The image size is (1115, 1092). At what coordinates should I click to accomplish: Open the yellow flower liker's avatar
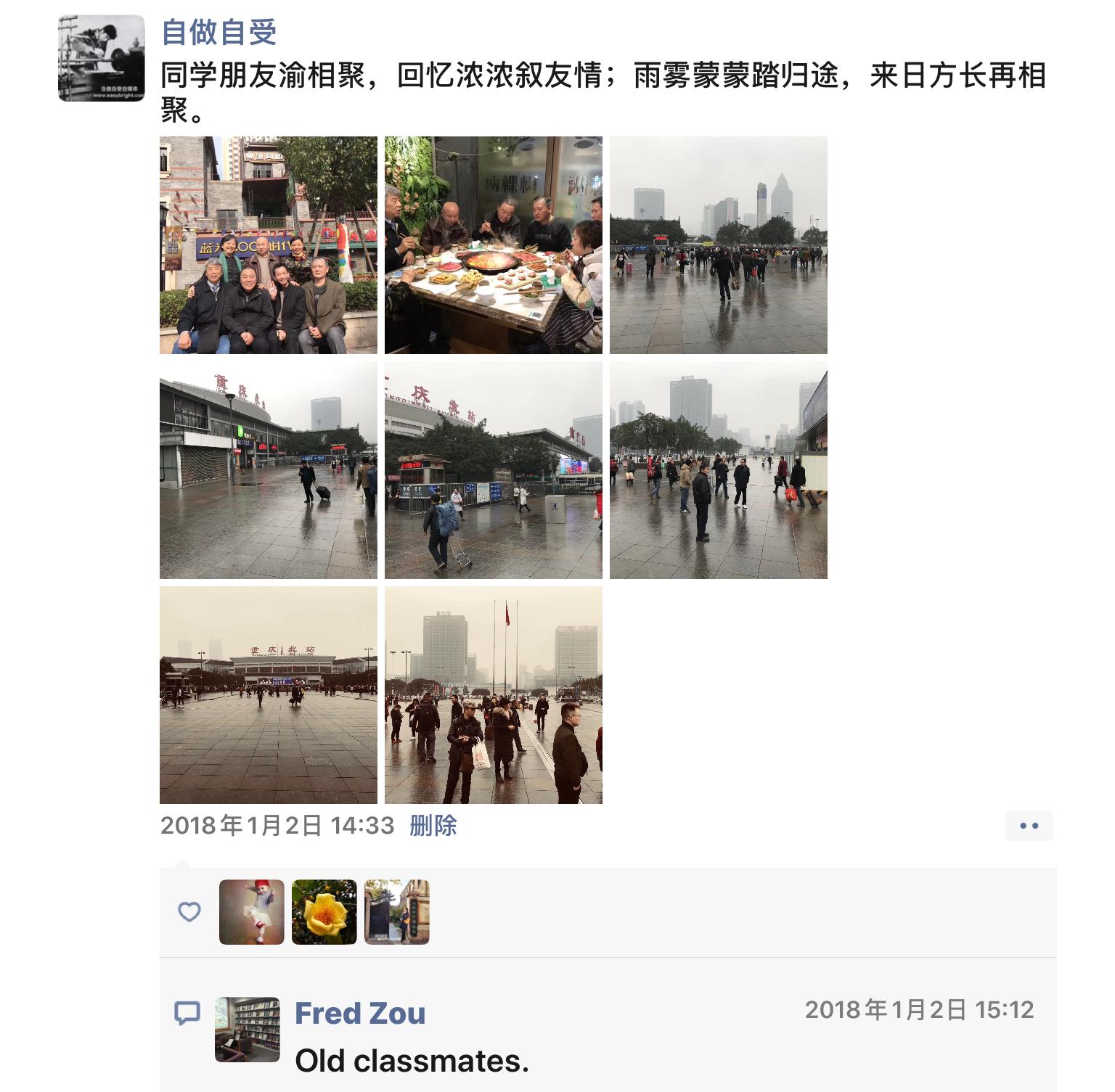click(x=324, y=912)
